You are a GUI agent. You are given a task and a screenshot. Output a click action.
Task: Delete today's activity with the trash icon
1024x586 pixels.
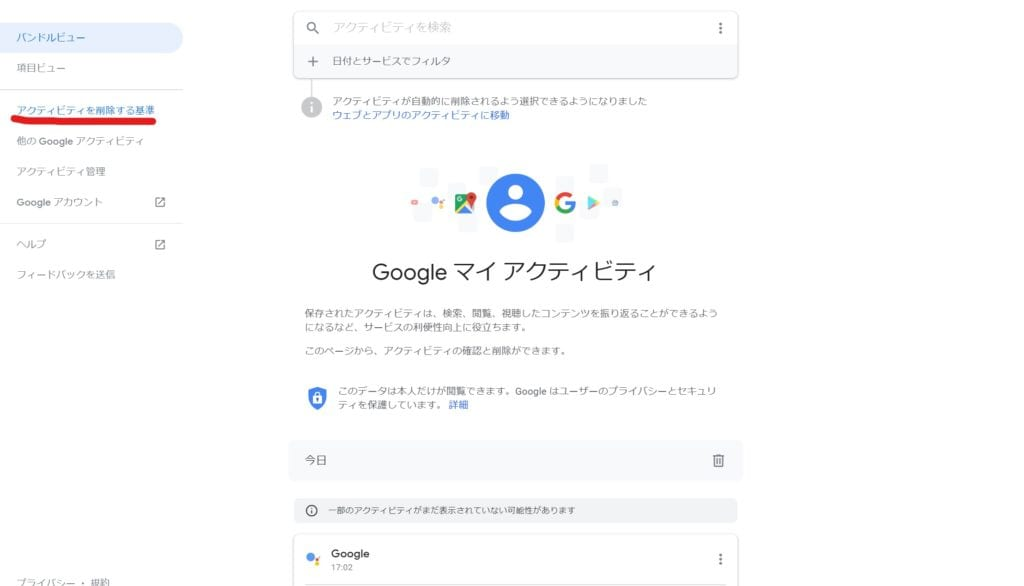pyautogui.click(x=718, y=460)
